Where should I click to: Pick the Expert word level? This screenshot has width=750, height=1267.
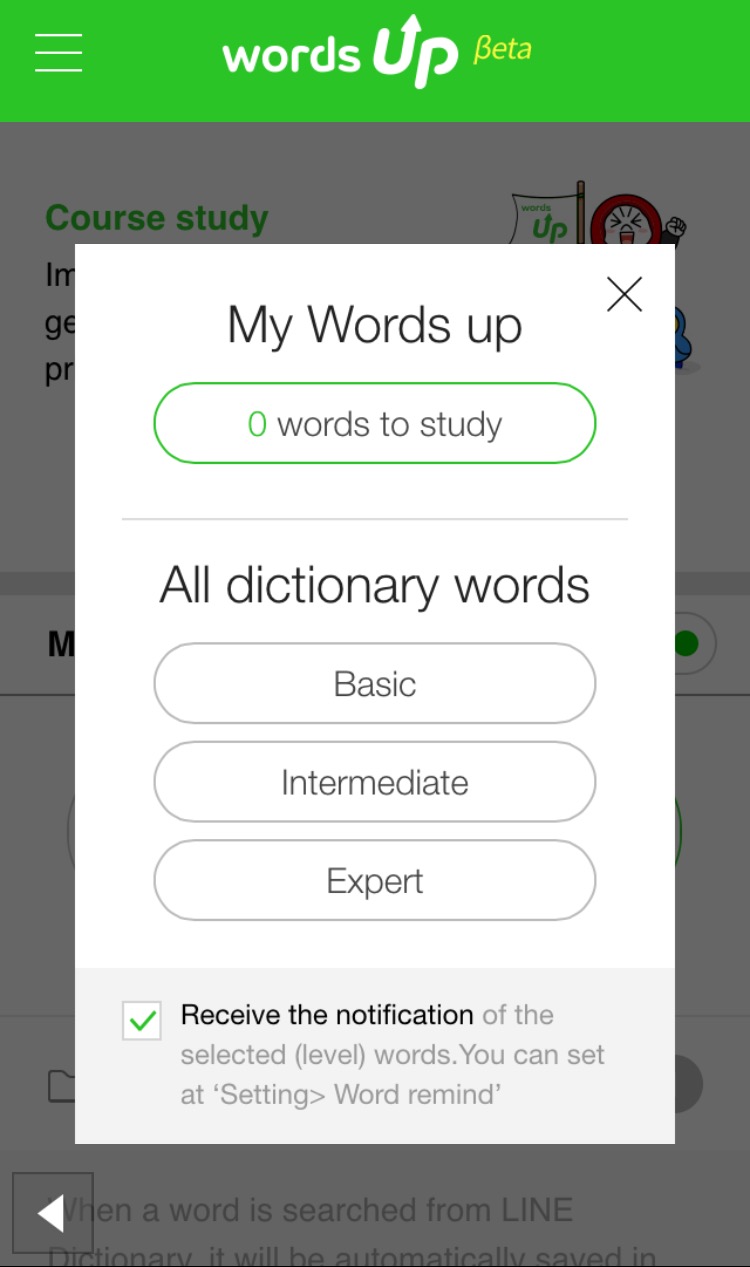pyautogui.click(x=375, y=881)
